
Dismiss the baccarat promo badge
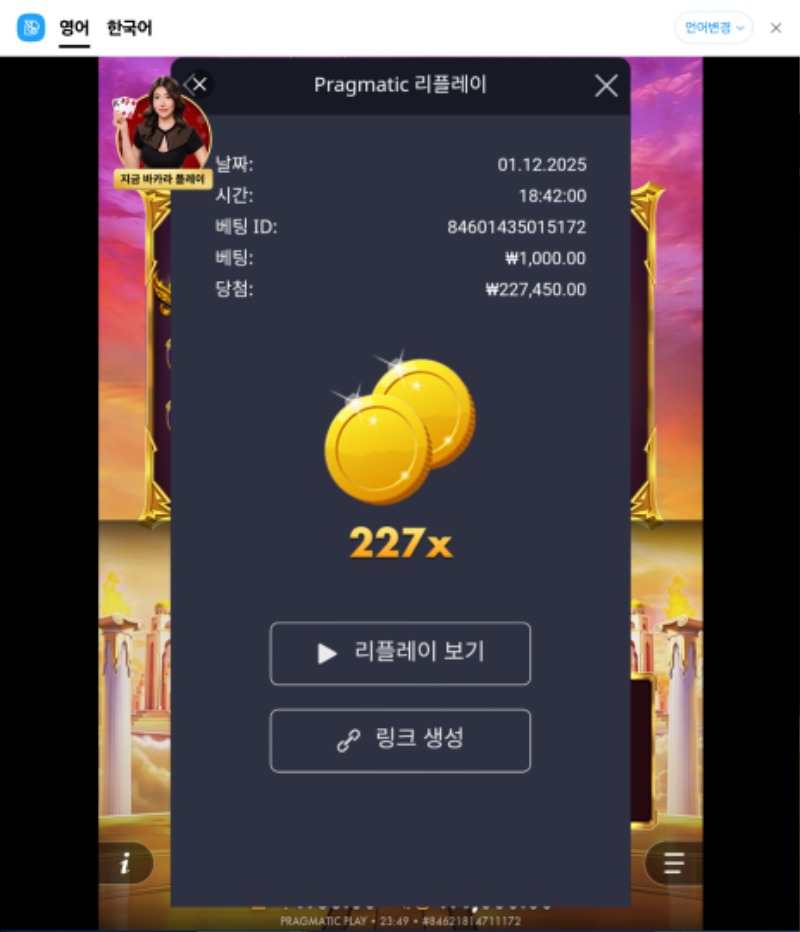coord(199,84)
